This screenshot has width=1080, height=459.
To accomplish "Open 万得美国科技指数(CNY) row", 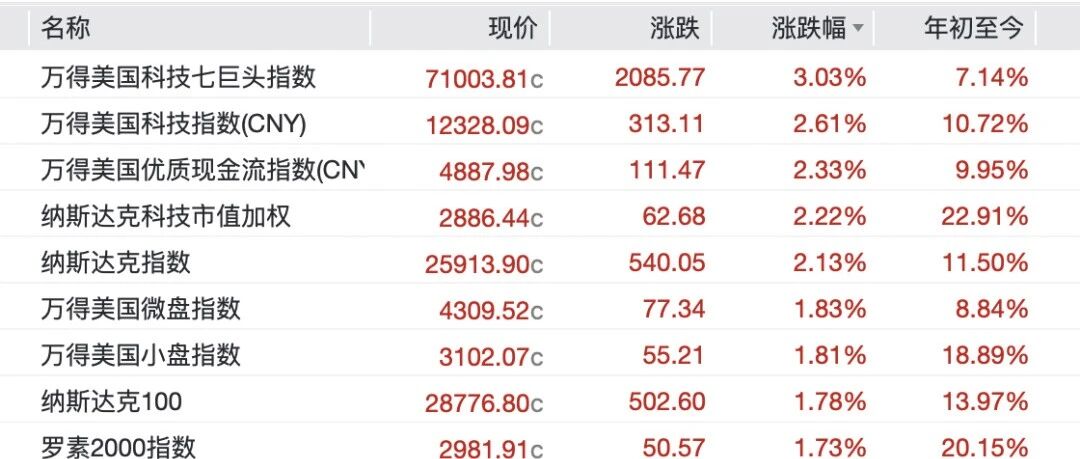I will (540, 121).
